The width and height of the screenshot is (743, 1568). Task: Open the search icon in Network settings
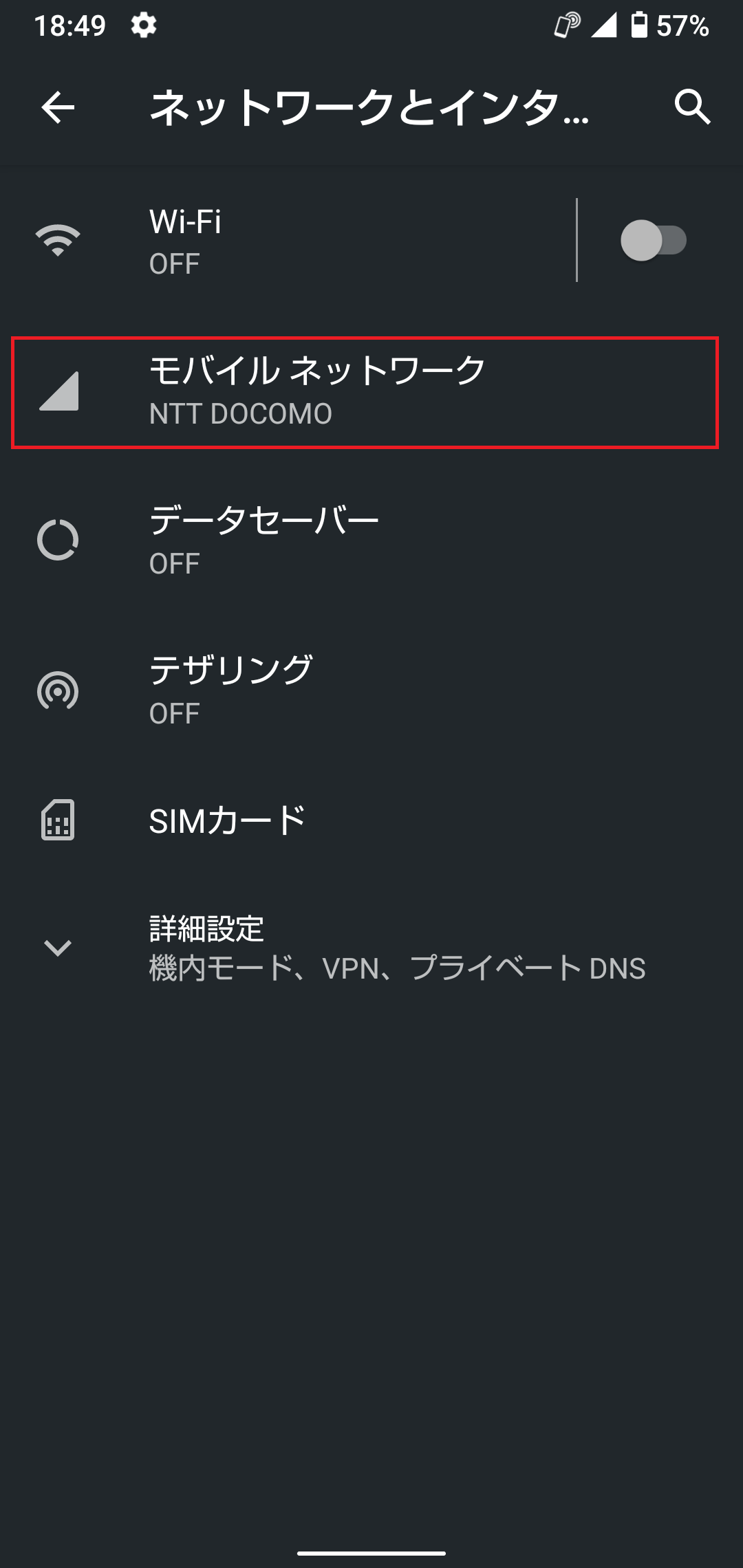pyautogui.click(x=691, y=108)
